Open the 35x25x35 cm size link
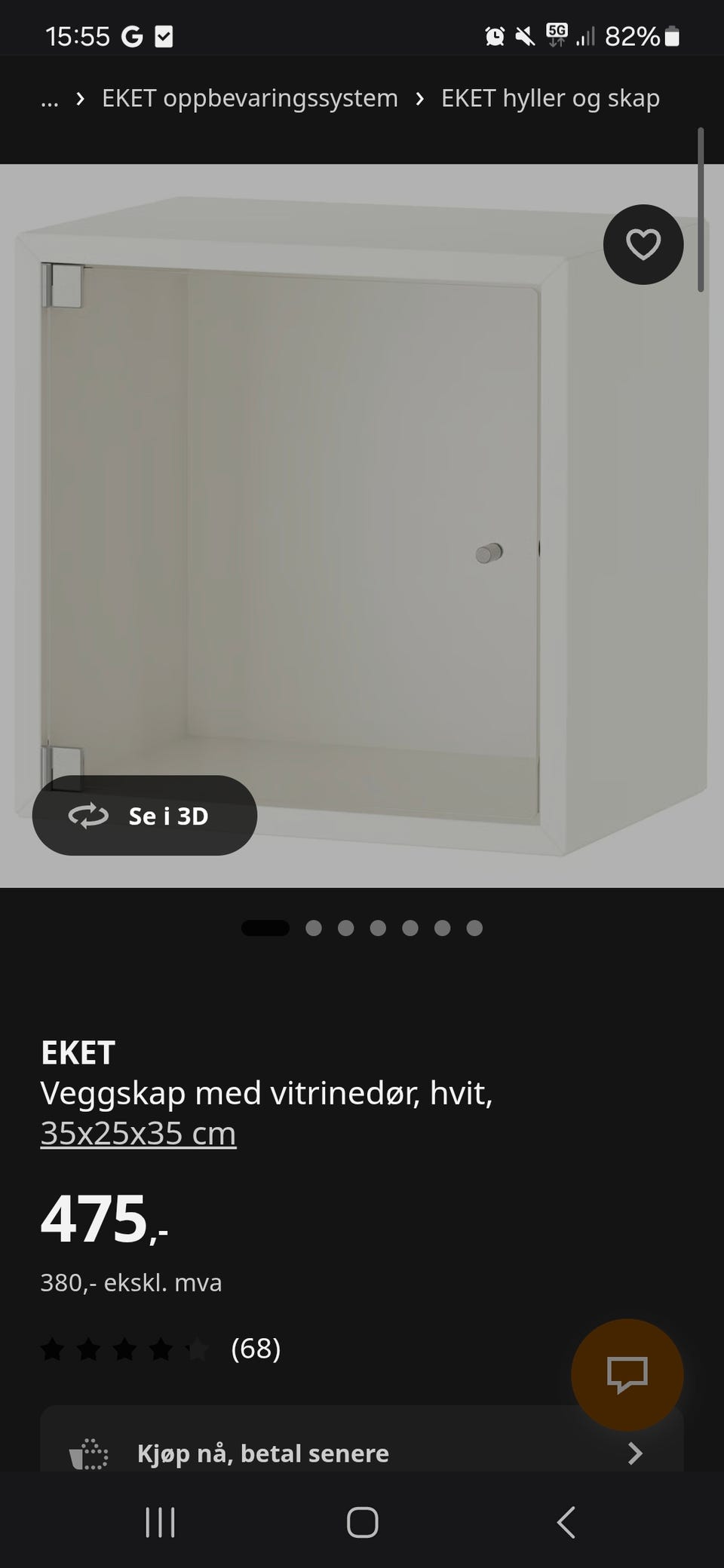This screenshot has width=724, height=1568. click(139, 1133)
